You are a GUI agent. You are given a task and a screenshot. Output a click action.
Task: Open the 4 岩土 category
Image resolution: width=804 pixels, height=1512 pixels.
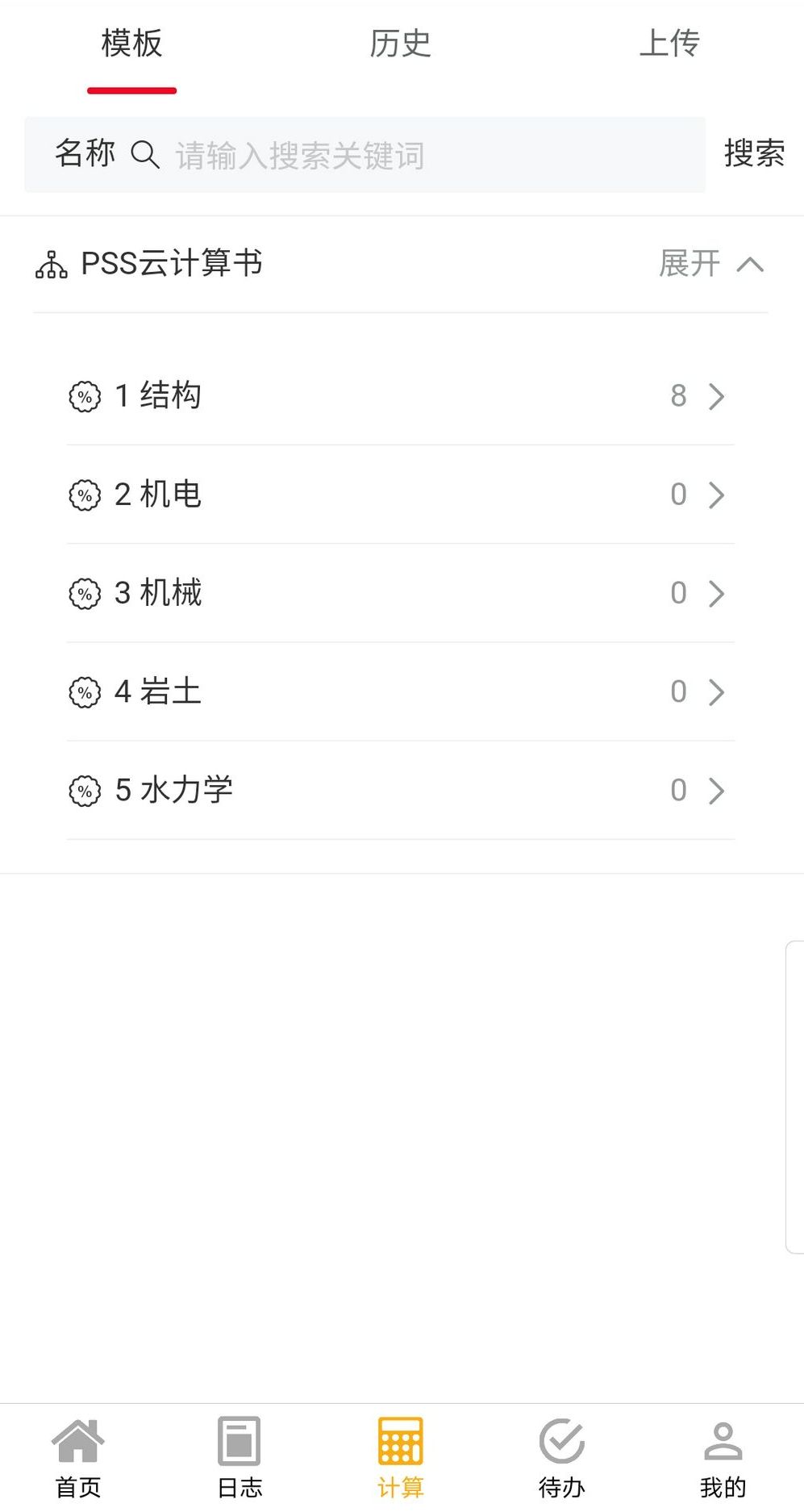point(400,691)
